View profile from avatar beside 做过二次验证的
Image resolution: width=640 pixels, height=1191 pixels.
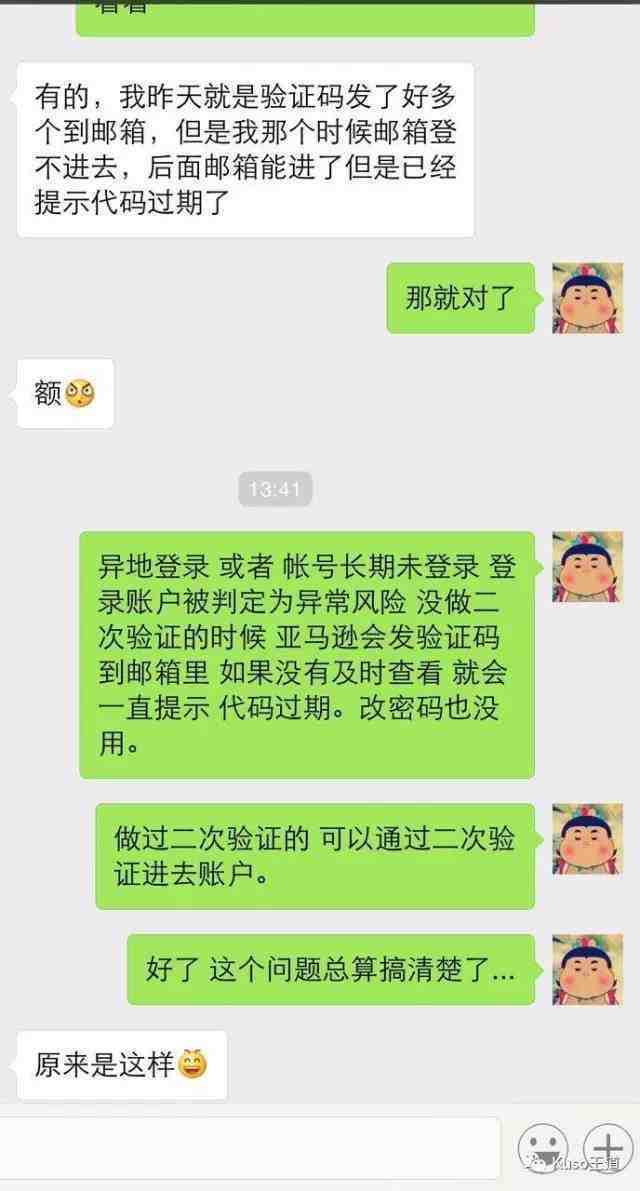[587, 839]
